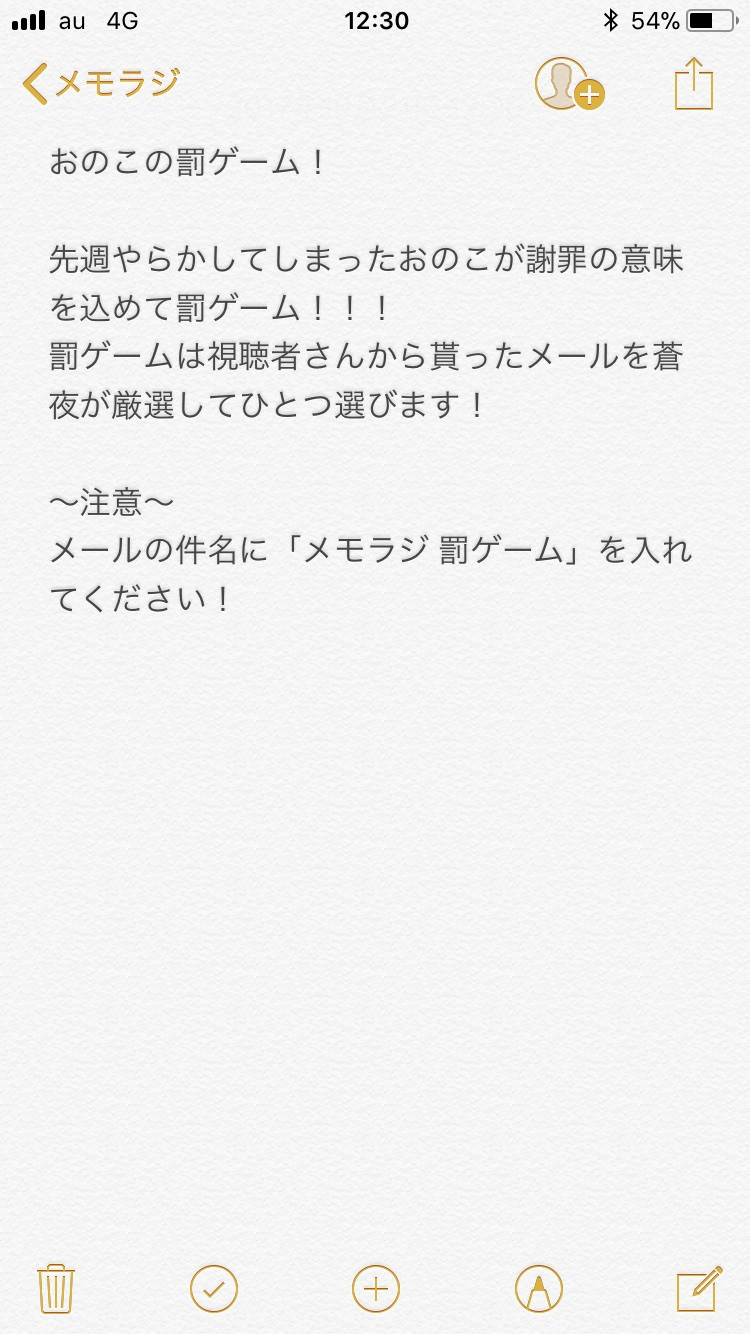Screen dimensions: 750x1334
Task: Add people to this note
Action: point(569,84)
